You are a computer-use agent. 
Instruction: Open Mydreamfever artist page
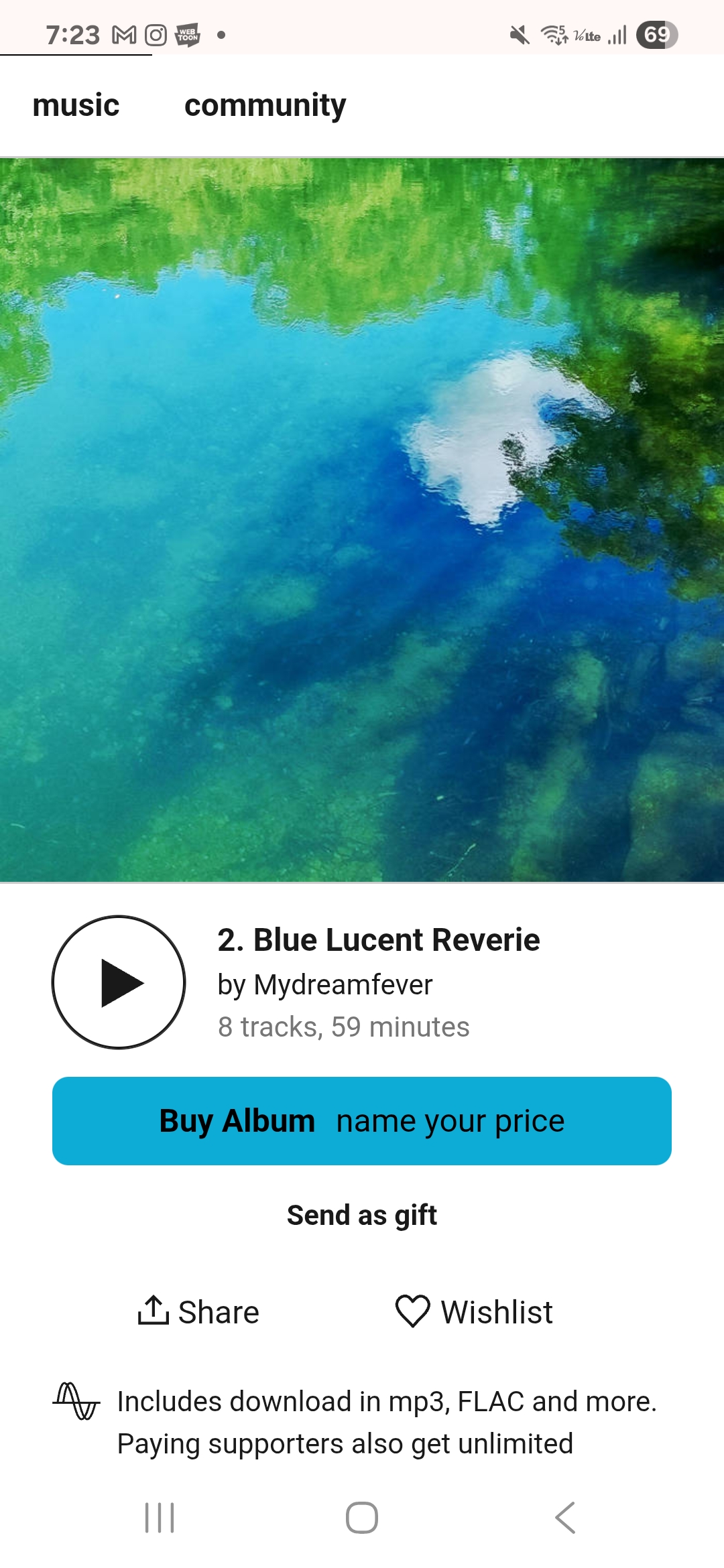click(343, 984)
